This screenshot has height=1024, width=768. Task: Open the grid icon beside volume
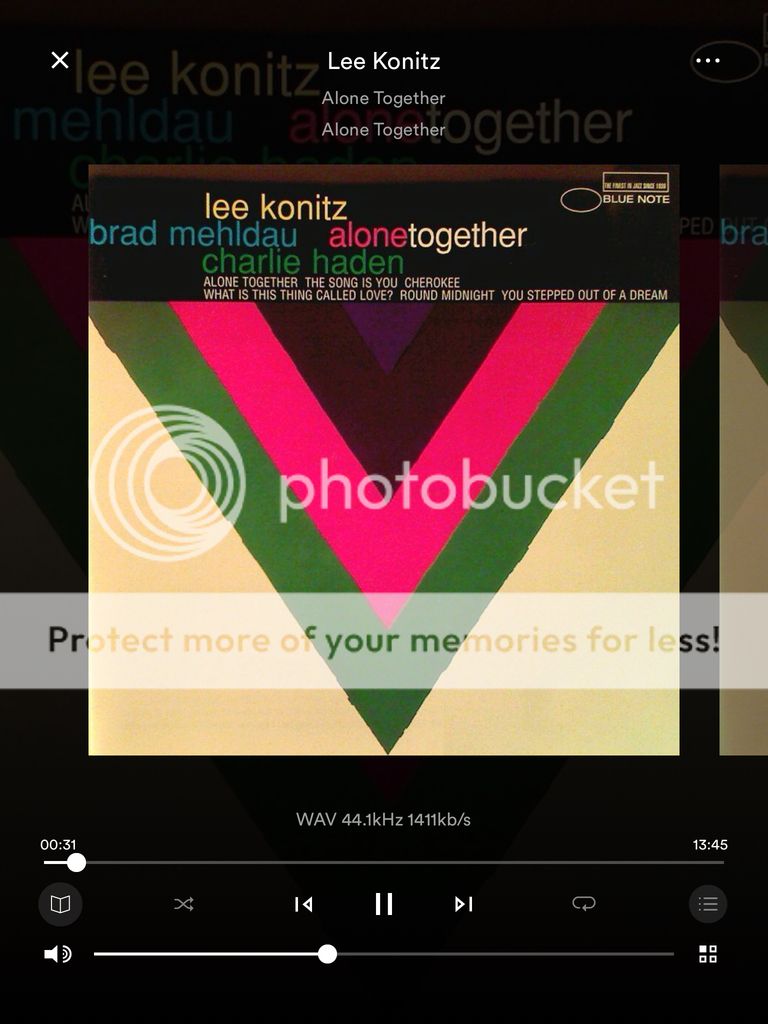click(708, 954)
